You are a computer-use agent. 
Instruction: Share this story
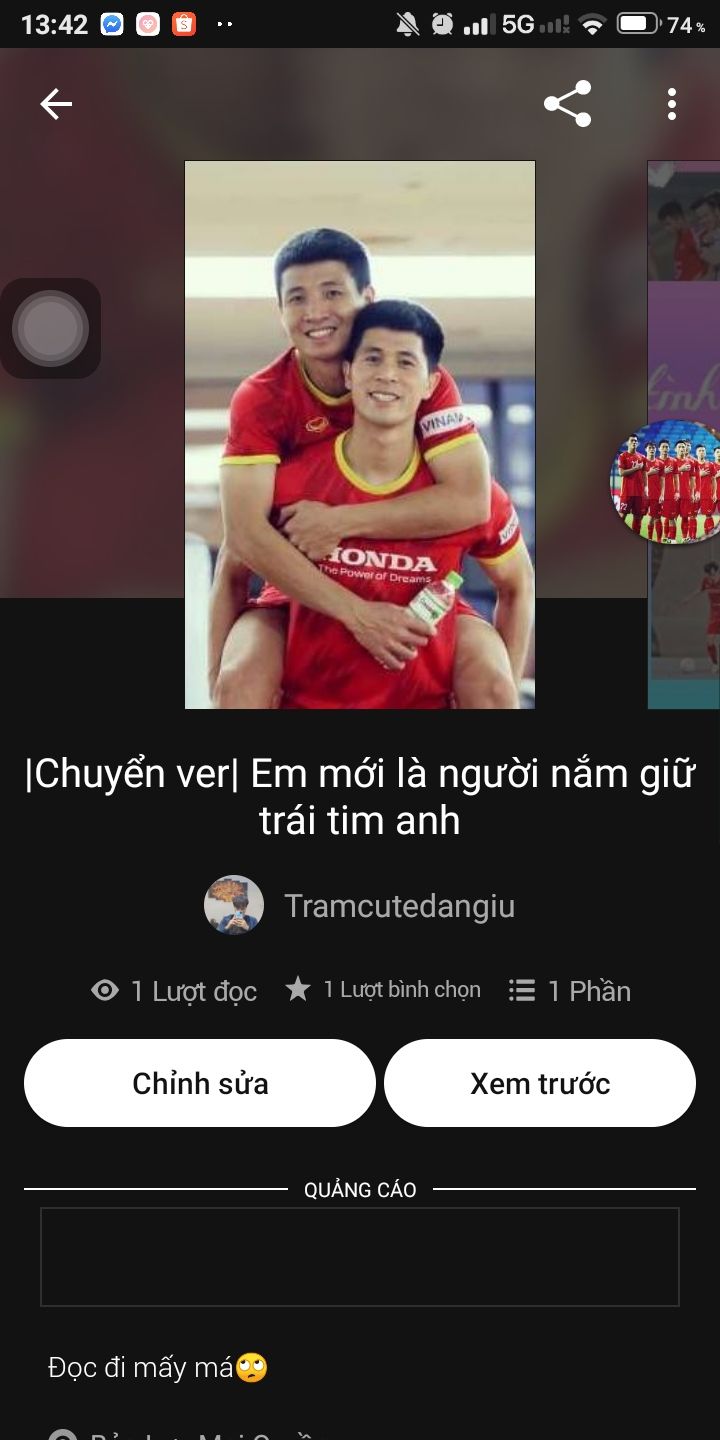pos(567,104)
